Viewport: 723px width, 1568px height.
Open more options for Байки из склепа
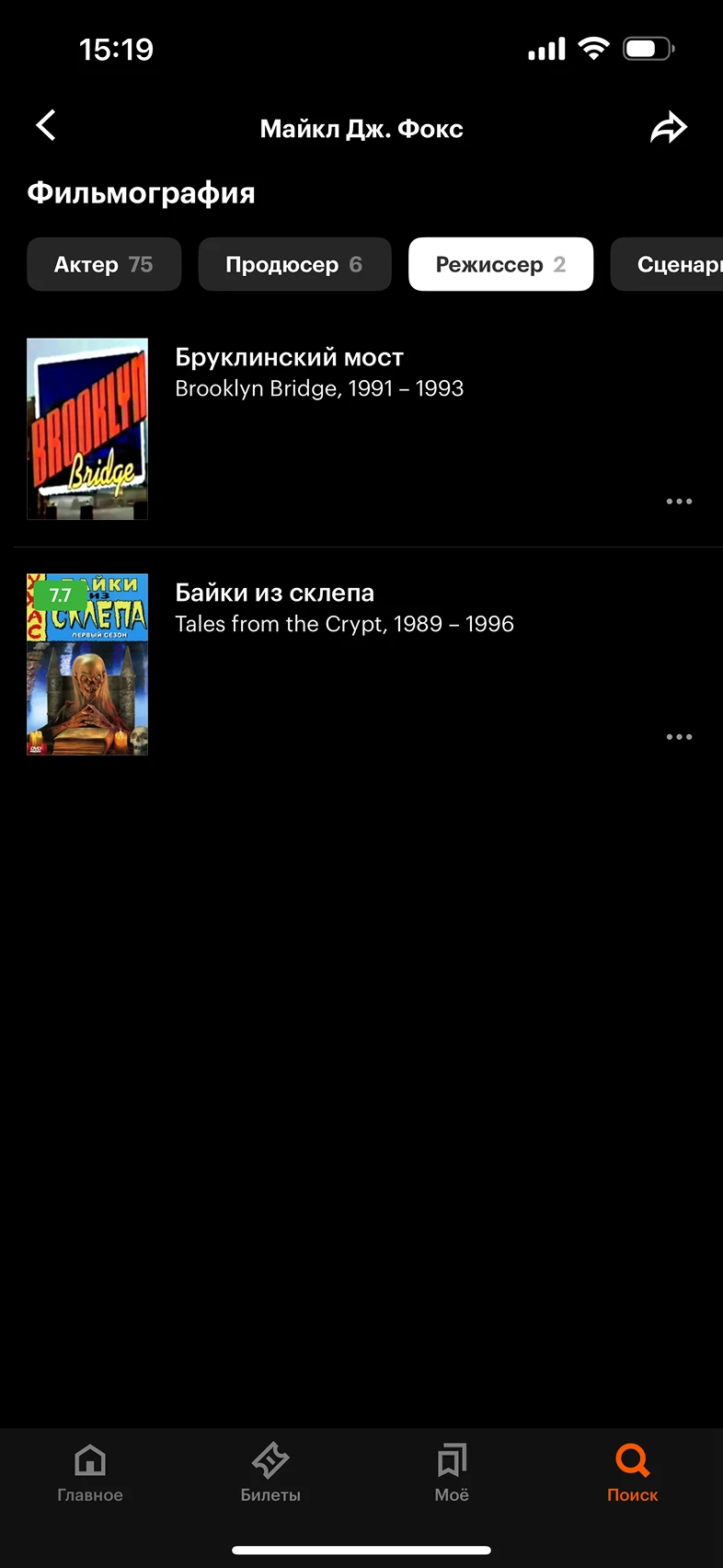679,737
